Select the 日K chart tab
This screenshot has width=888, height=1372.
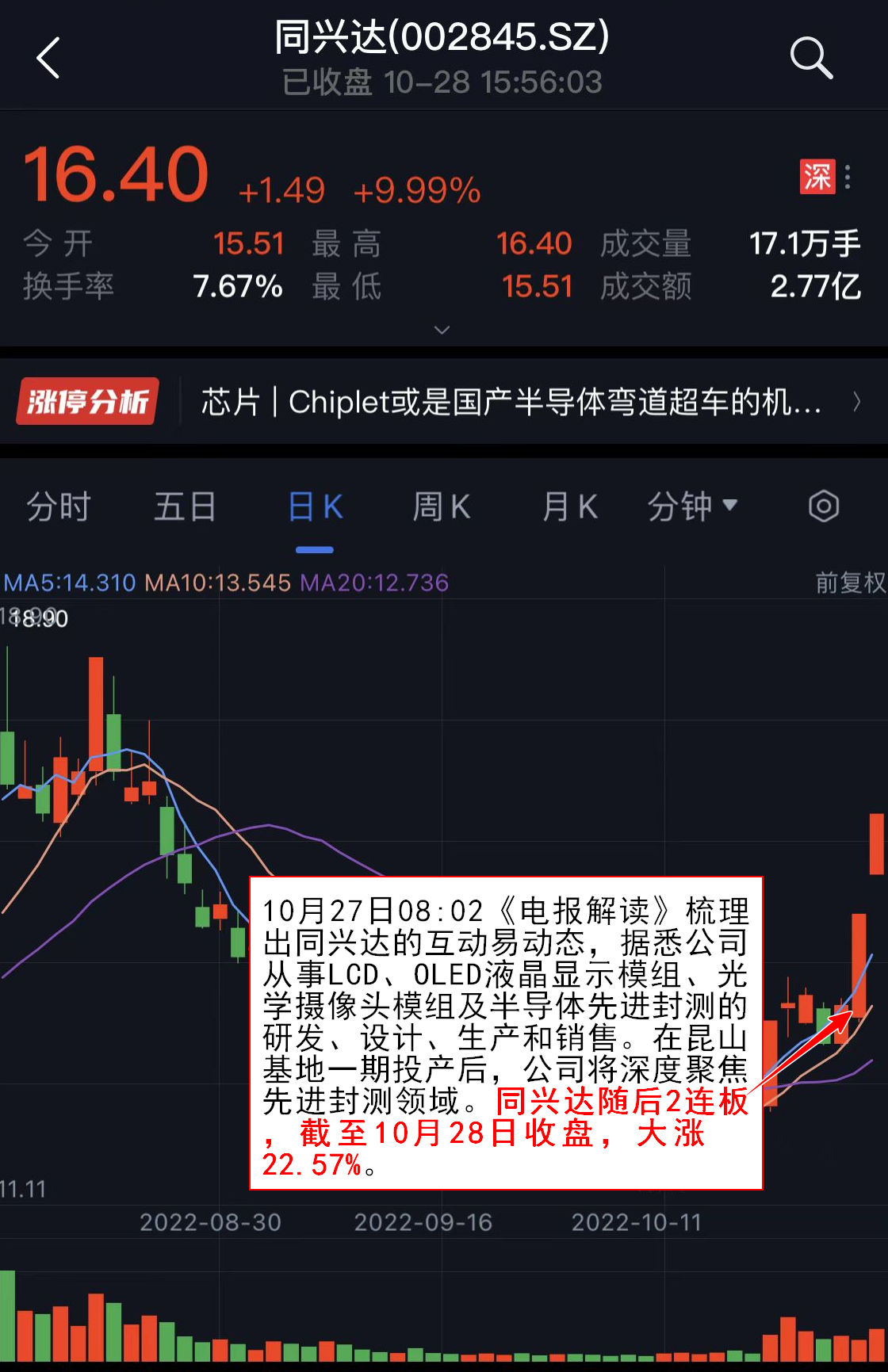pos(315,506)
